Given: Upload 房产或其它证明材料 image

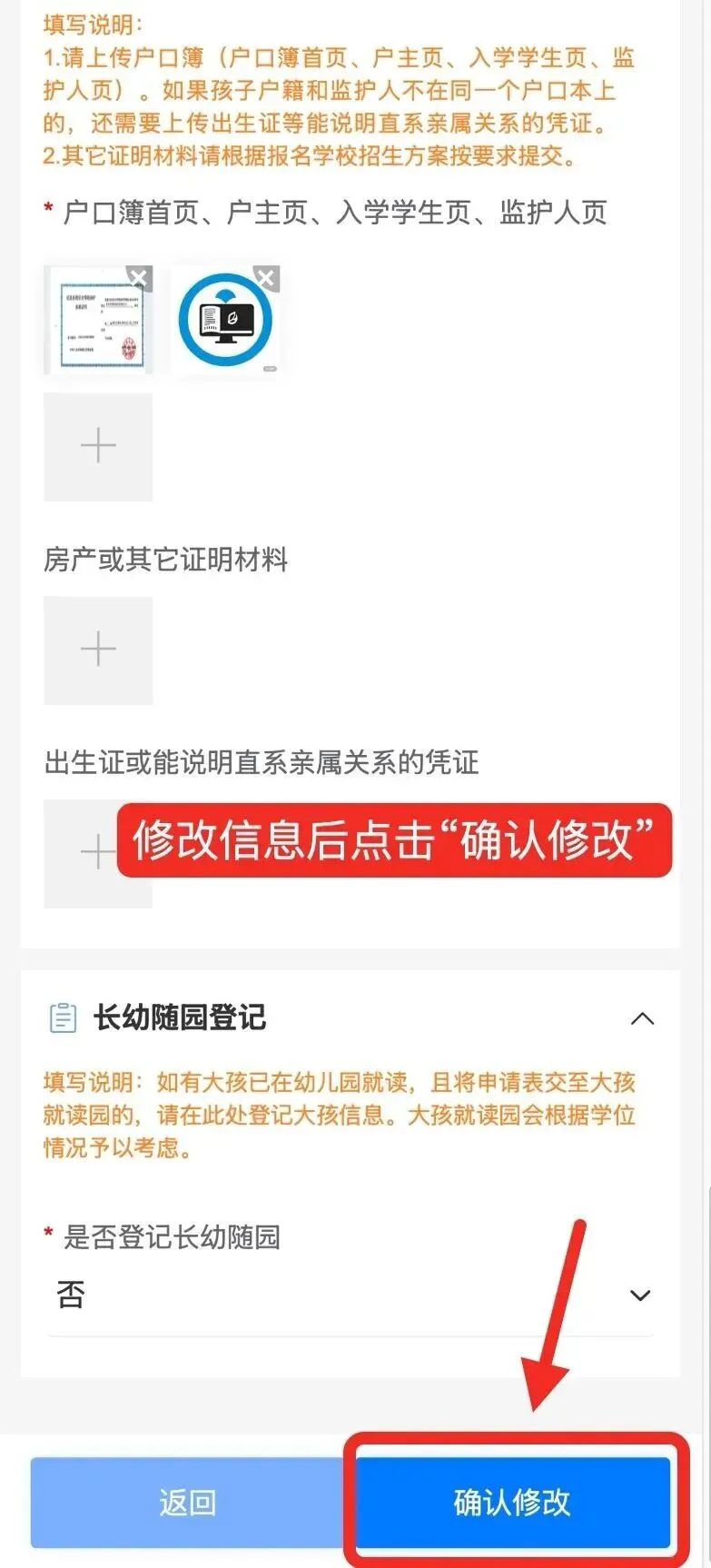Looking at the screenshot, I should [x=98, y=650].
